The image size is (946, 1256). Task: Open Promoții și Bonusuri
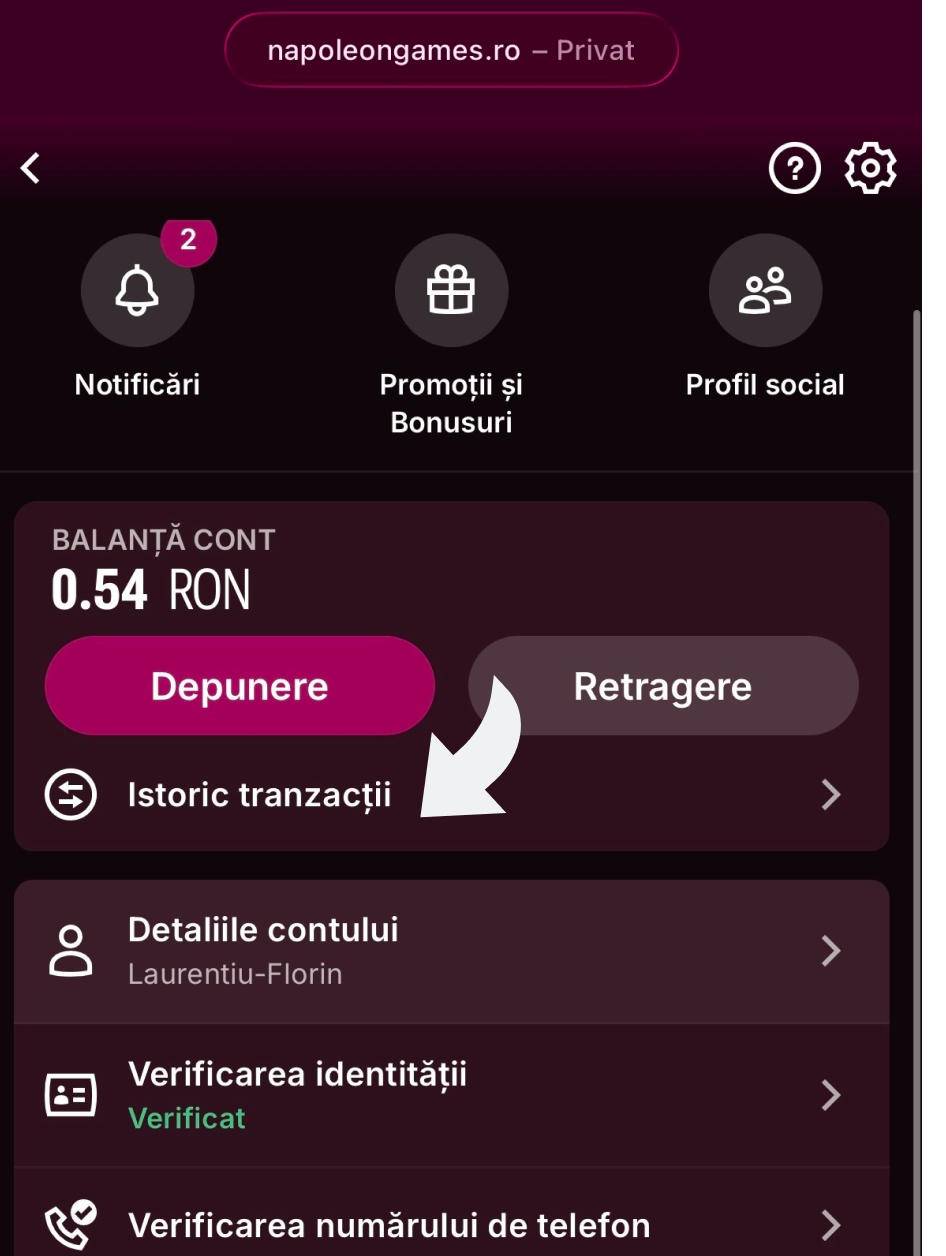[x=451, y=291]
